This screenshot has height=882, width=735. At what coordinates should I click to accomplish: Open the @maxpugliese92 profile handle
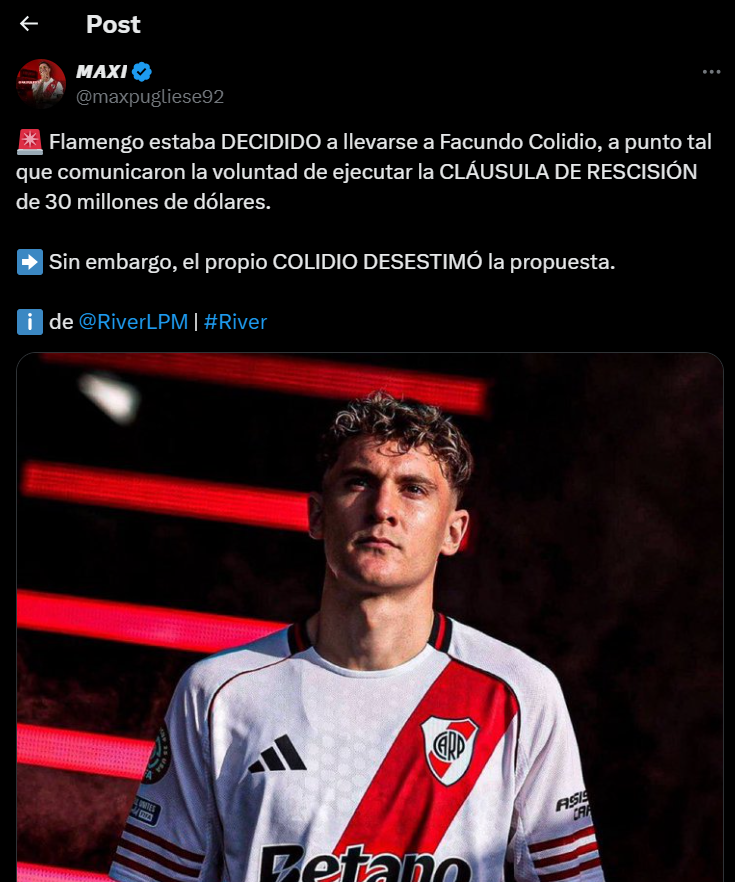click(x=150, y=97)
